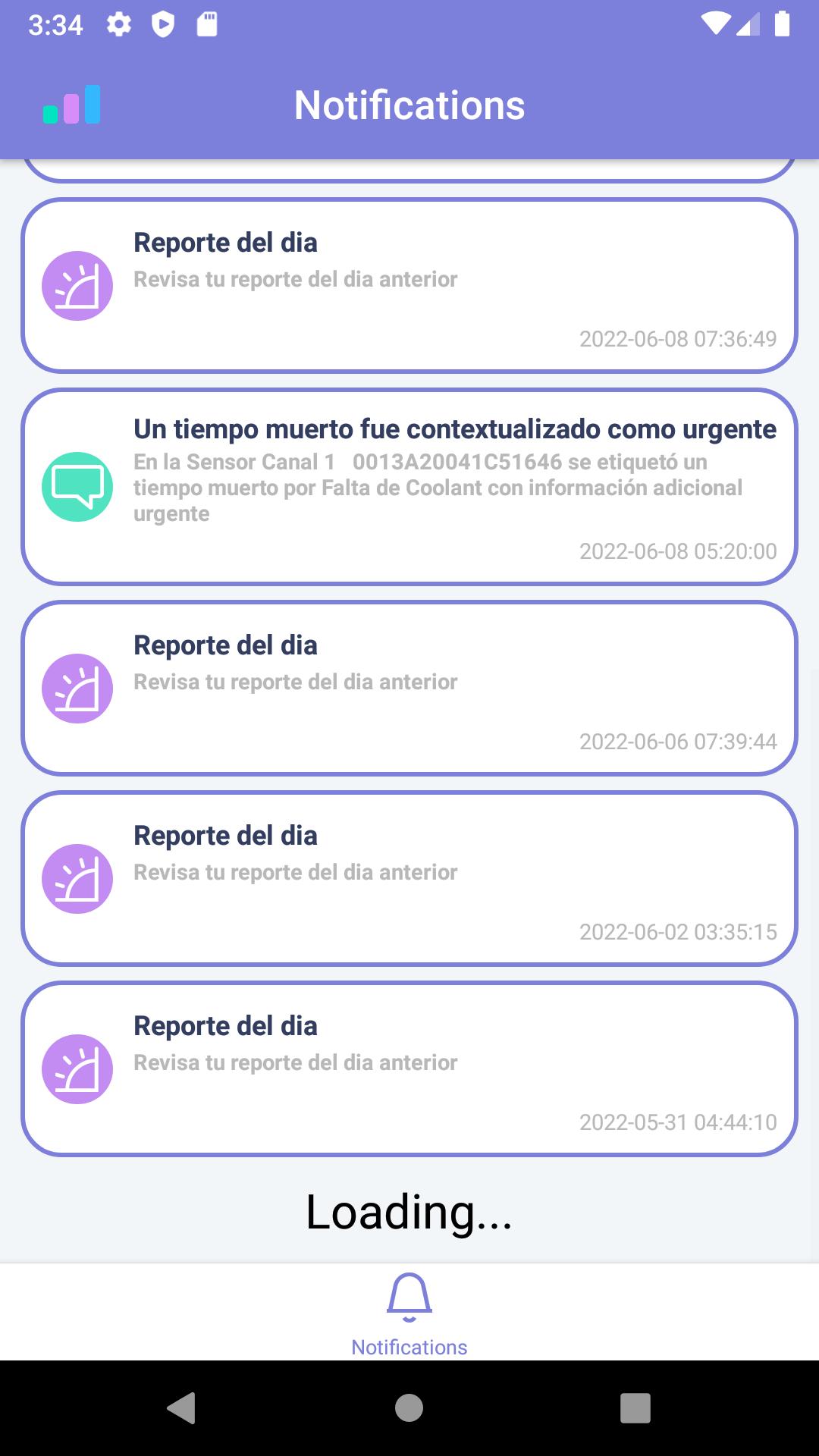
Task: Open Reporte del dia from 2022-06-08 07:36:49
Action: point(409,286)
